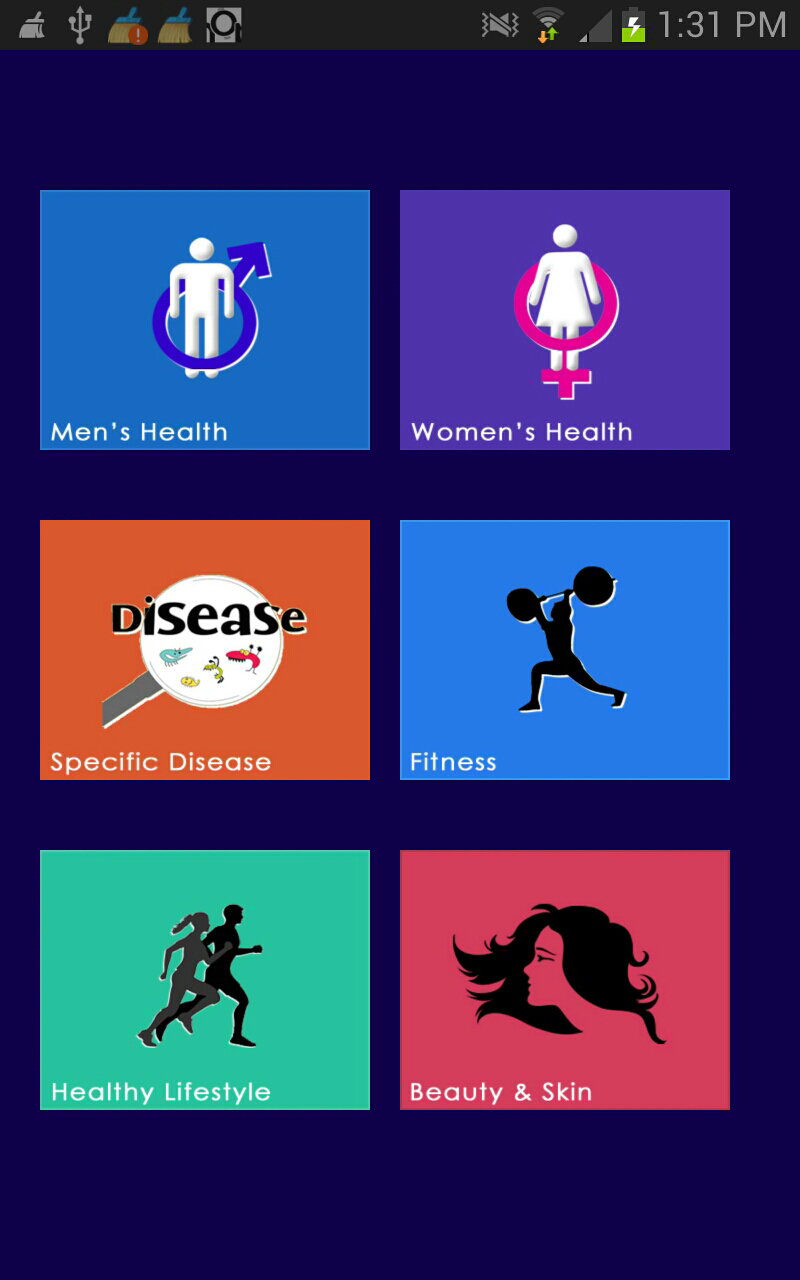Open the Men's Health tile
Image resolution: width=800 pixels, height=1280 pixels.
click(x=205, y=320)
